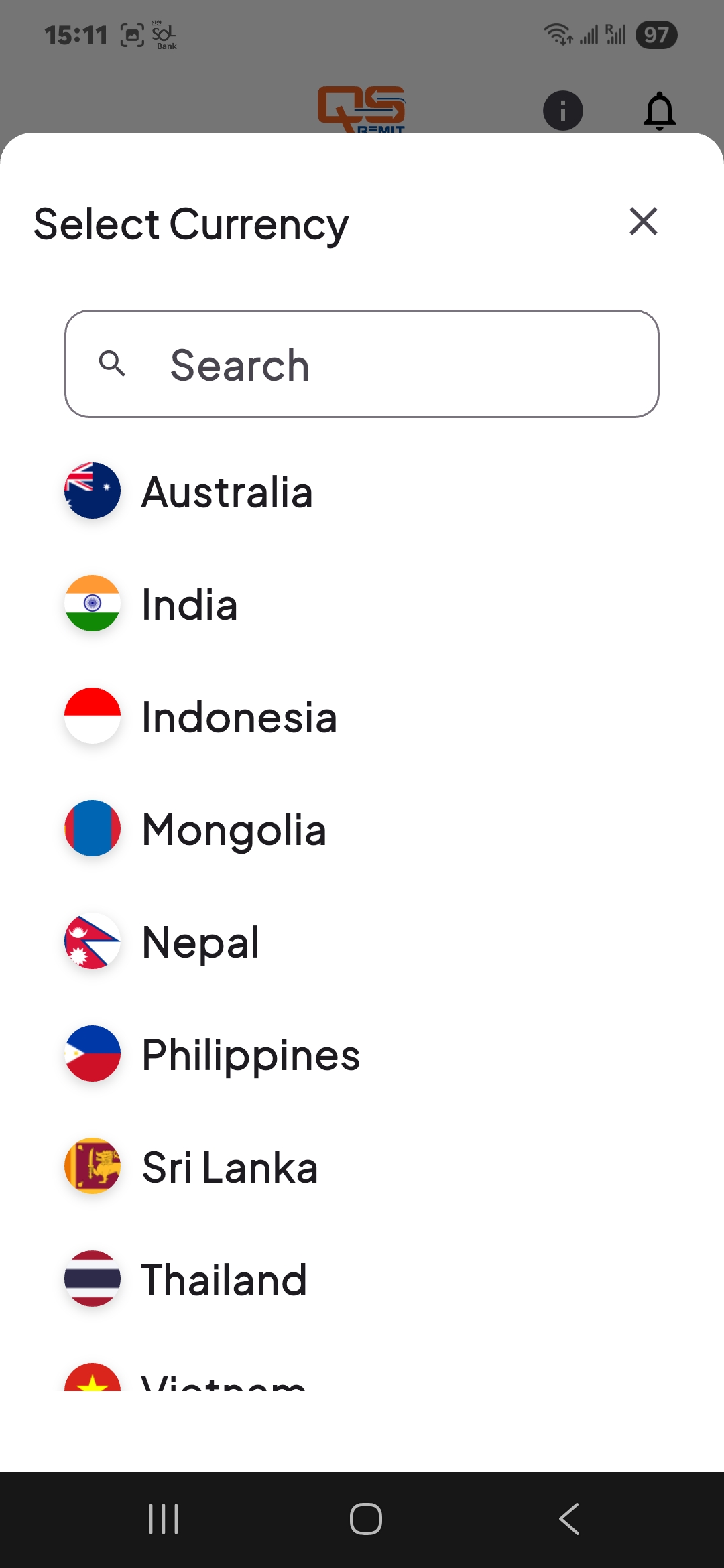Tap the currency Search field
The image size is (724, 1568).
coord(362,364)
